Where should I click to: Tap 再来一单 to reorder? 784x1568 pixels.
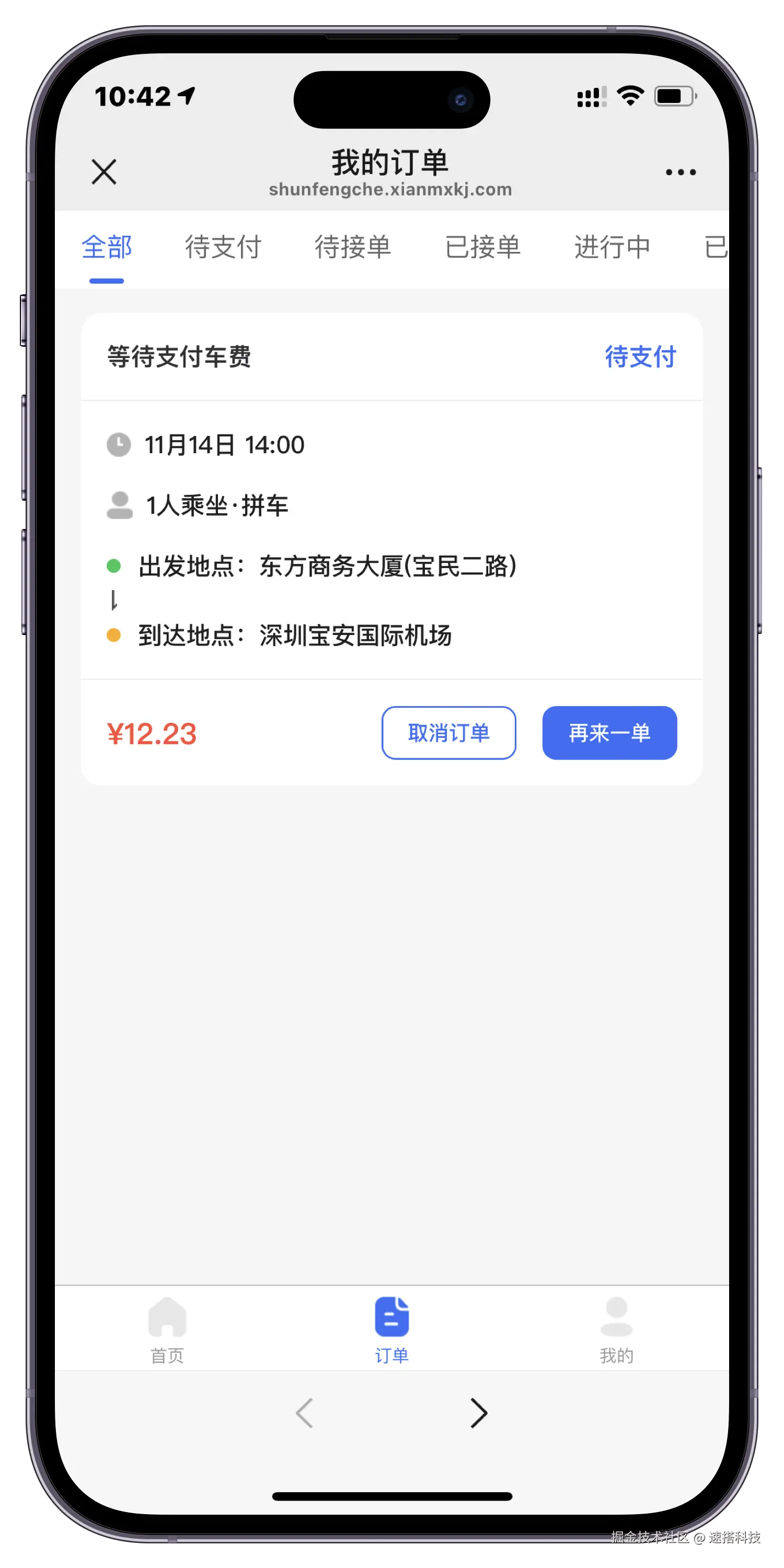tap(609, 733)
